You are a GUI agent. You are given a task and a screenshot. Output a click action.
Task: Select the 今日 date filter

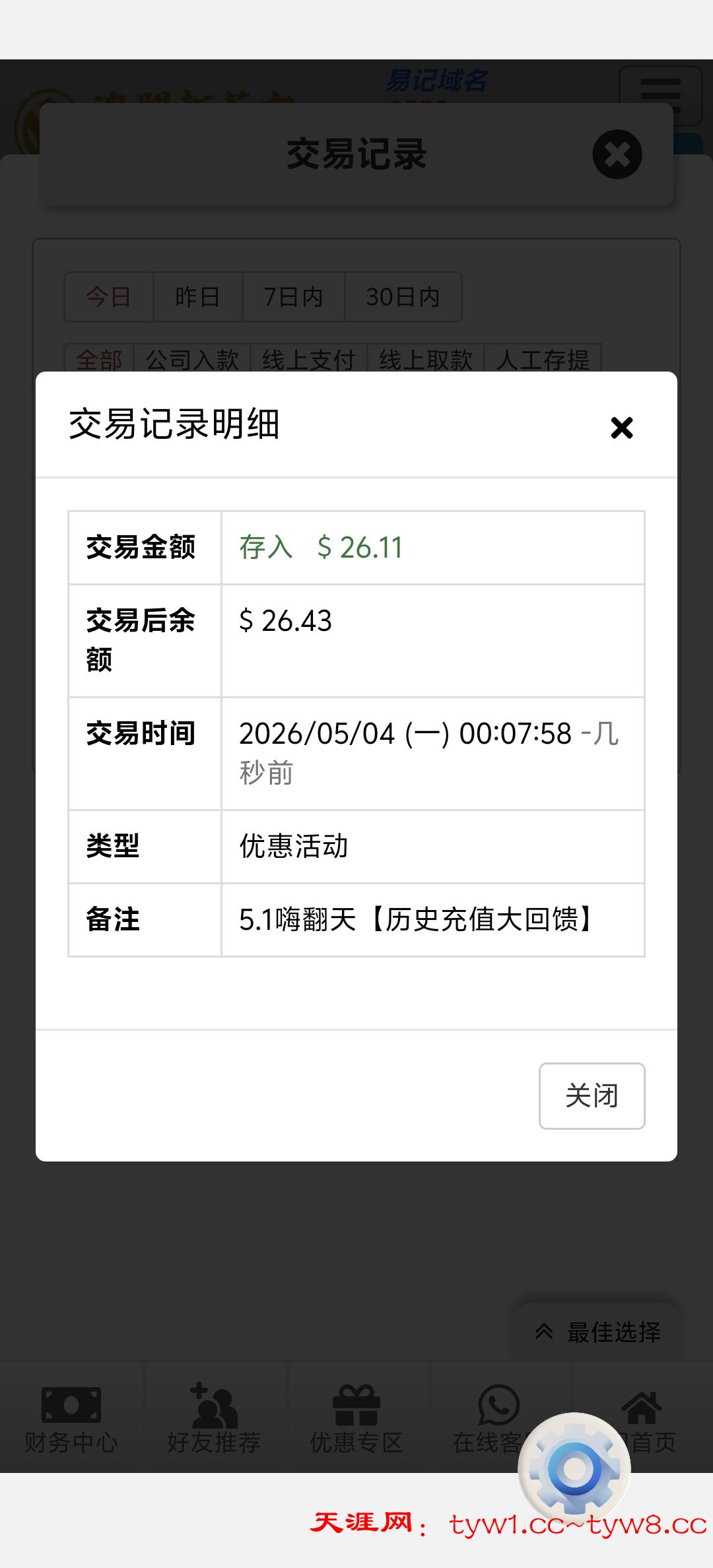pos(109,297)
